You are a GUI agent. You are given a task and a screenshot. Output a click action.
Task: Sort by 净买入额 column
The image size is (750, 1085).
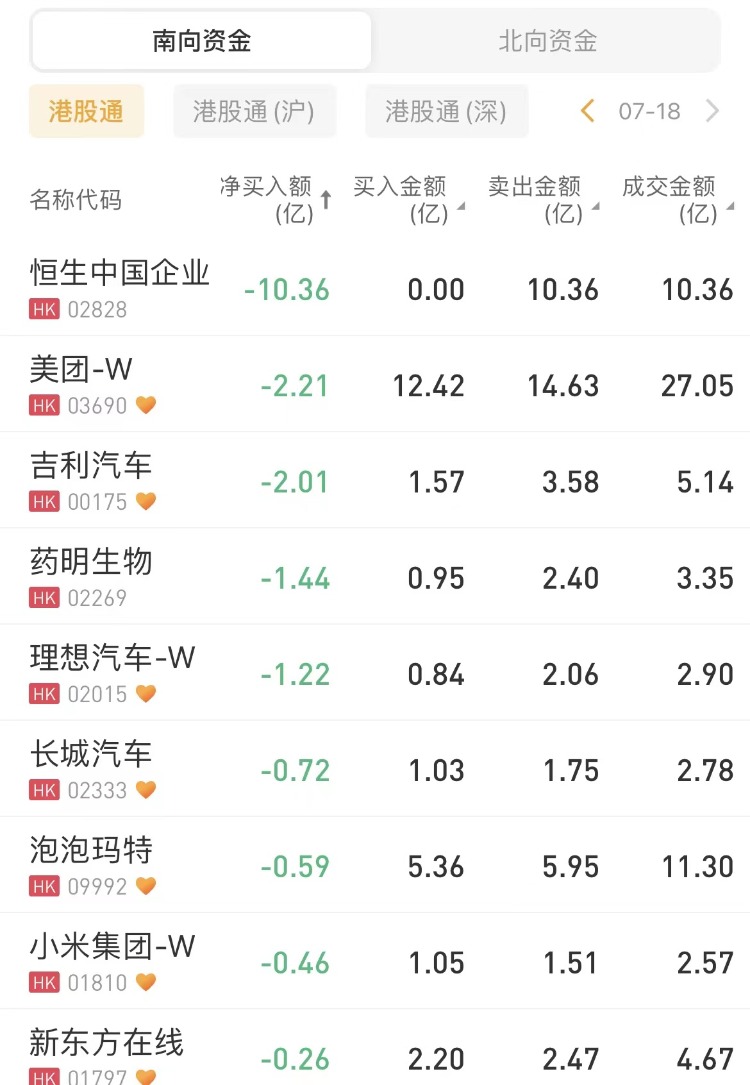point(276,199)
